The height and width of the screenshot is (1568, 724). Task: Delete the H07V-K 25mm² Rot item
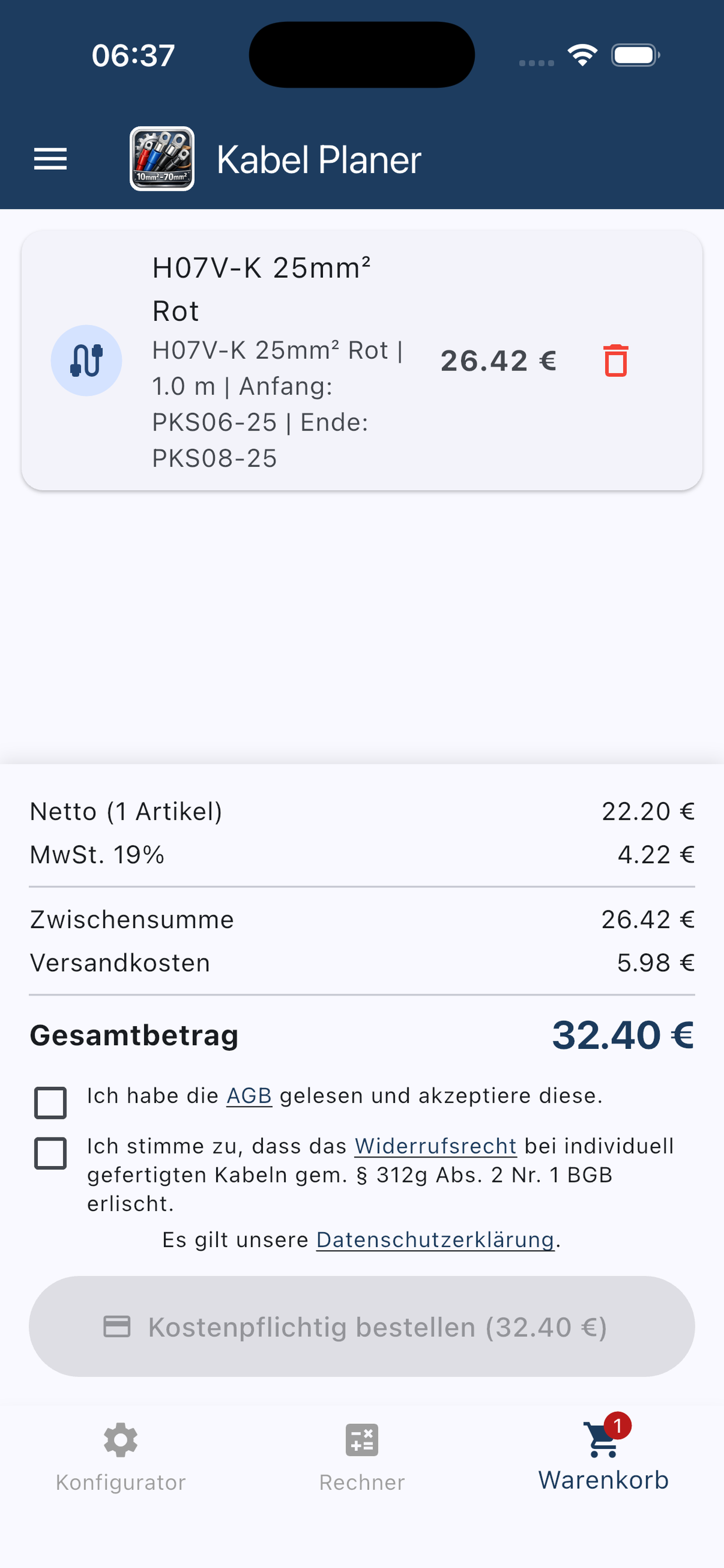[616, 360]
